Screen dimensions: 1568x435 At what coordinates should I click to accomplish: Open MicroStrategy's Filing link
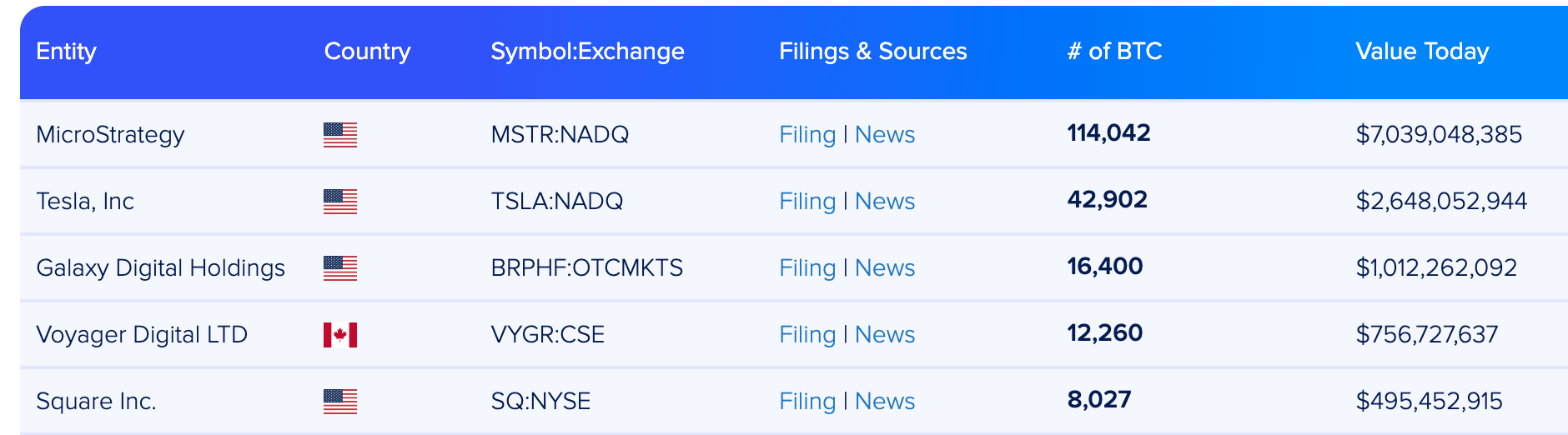(807, 134)
